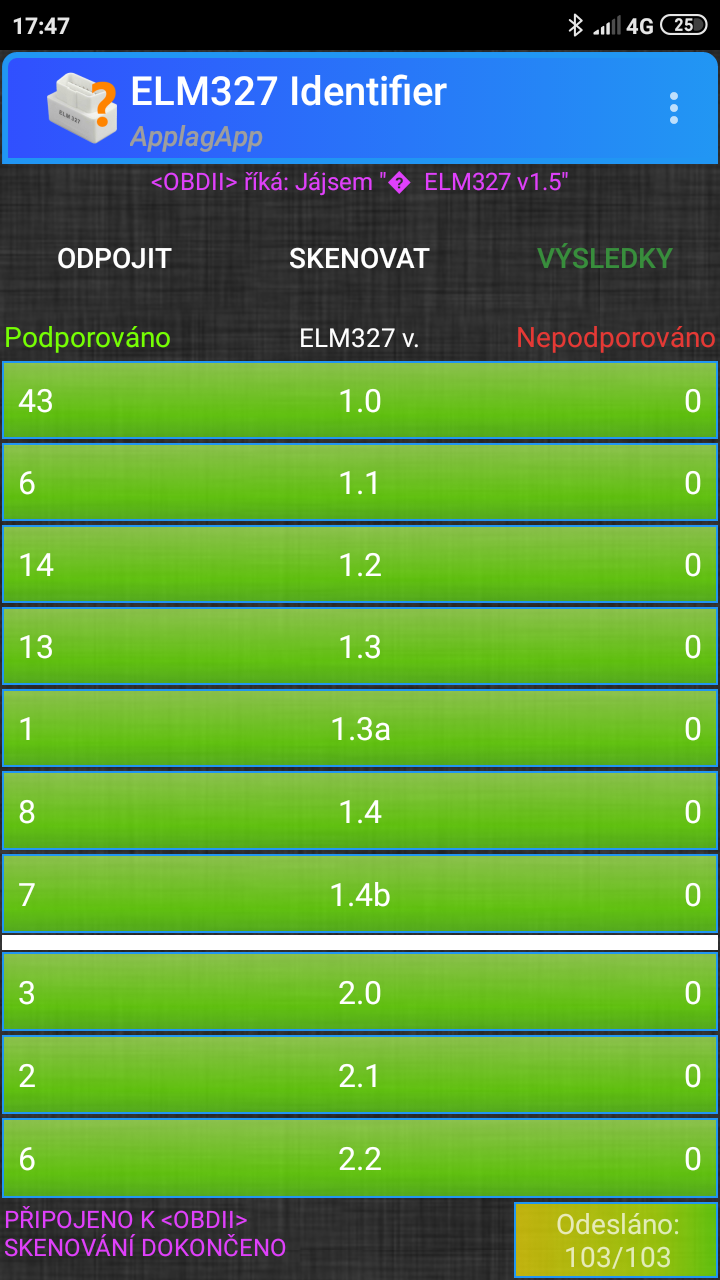This screenshot has height=1280, width=720.
Task: Select the version 1.4 row
Action: click(x=360, y=811)
